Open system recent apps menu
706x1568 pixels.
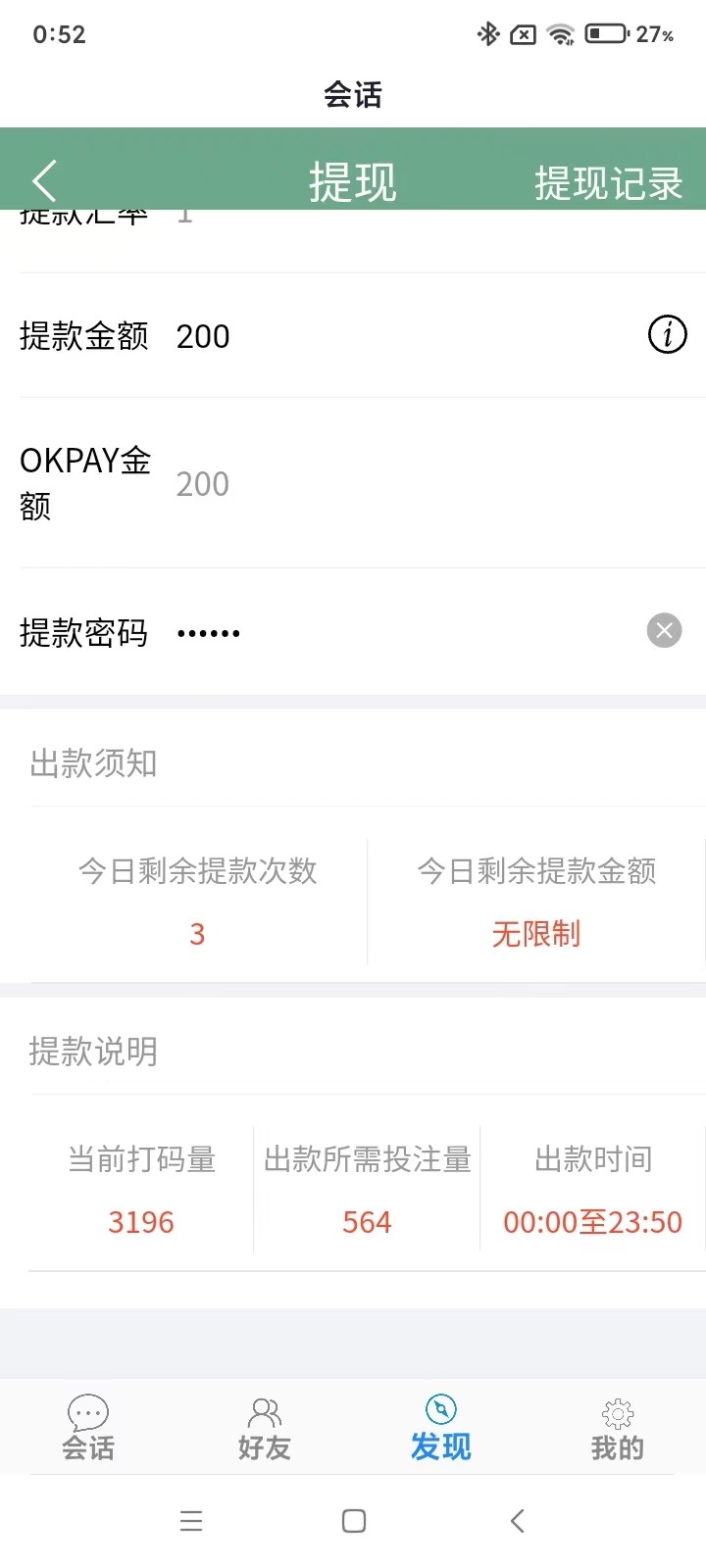[x=191, y=1521]
